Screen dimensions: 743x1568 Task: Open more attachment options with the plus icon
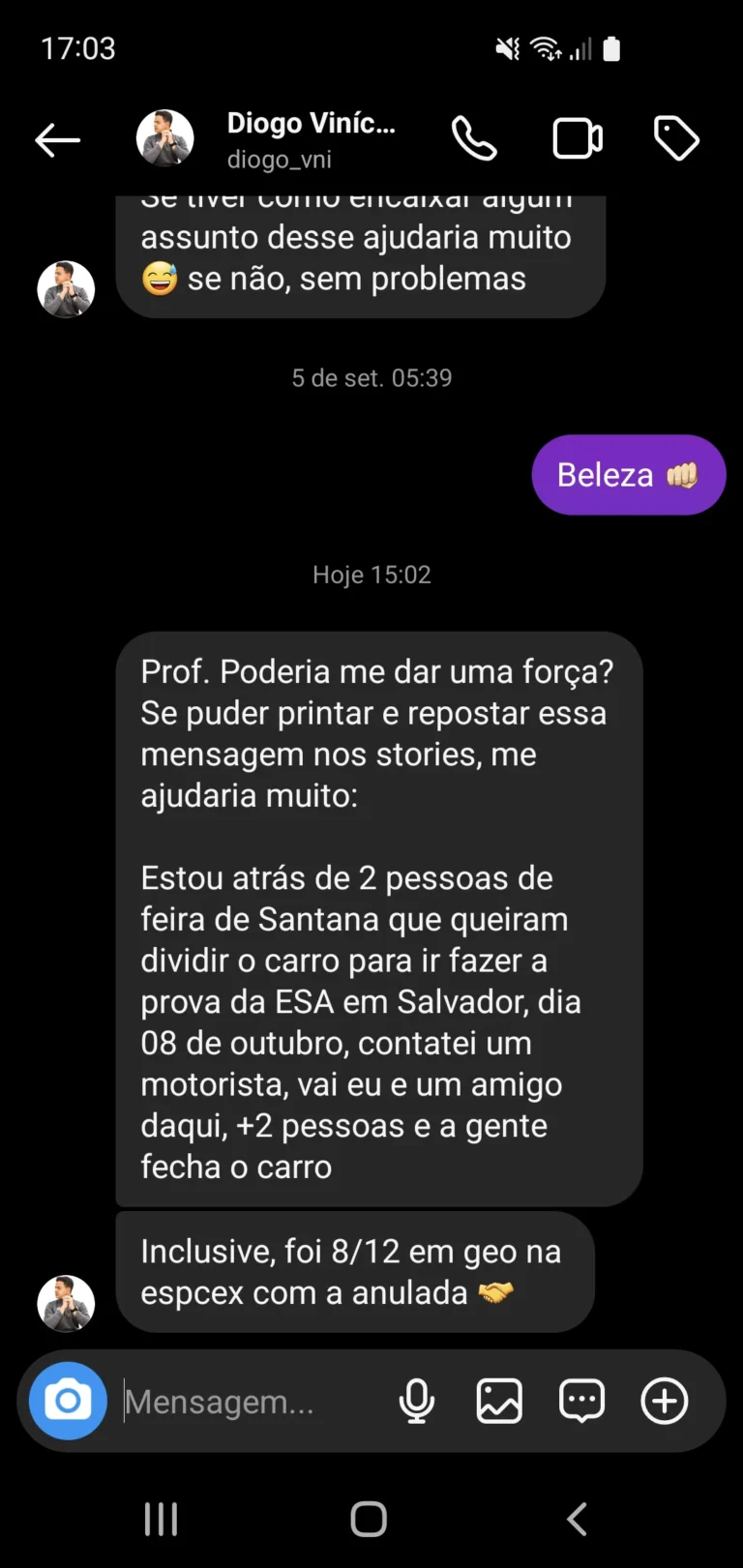click(x=664, y=1400)
